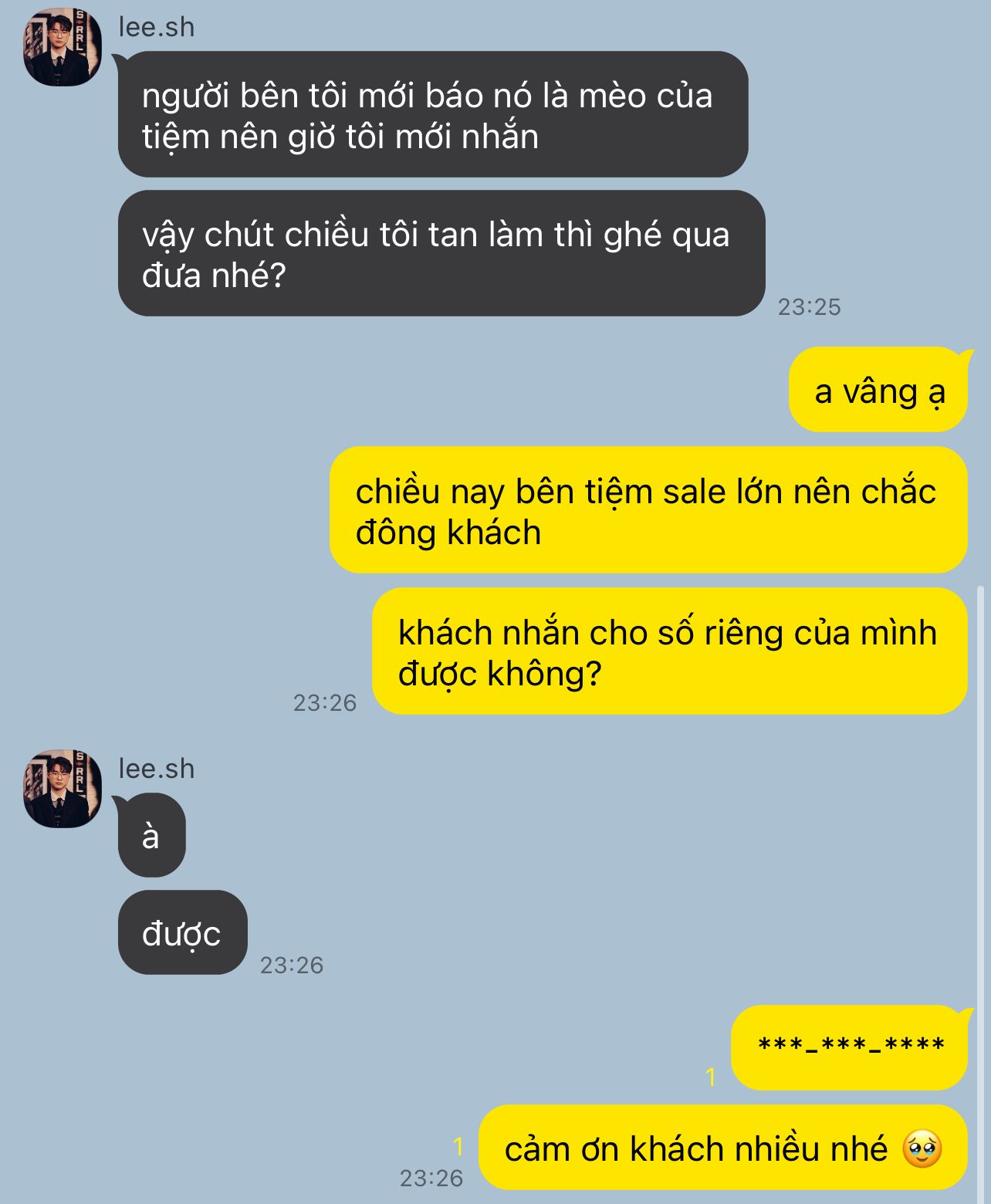Image resolution: width=991 pixels, height=1204 pixels.
Task: Open lee.sh's avatar beside the 'người bên tôi' message
Action: click(63, 47)
